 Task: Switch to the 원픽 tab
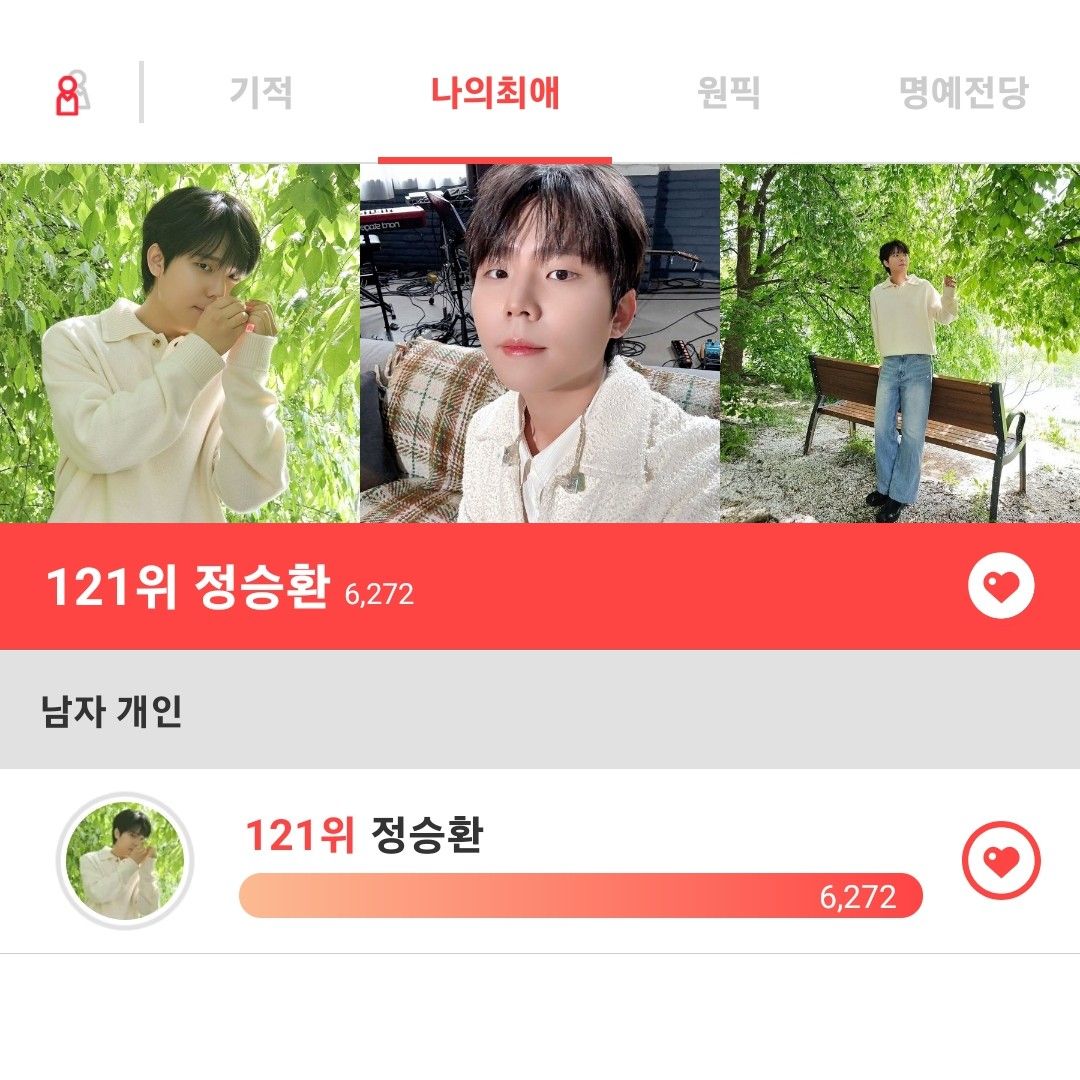coord(728,93)
